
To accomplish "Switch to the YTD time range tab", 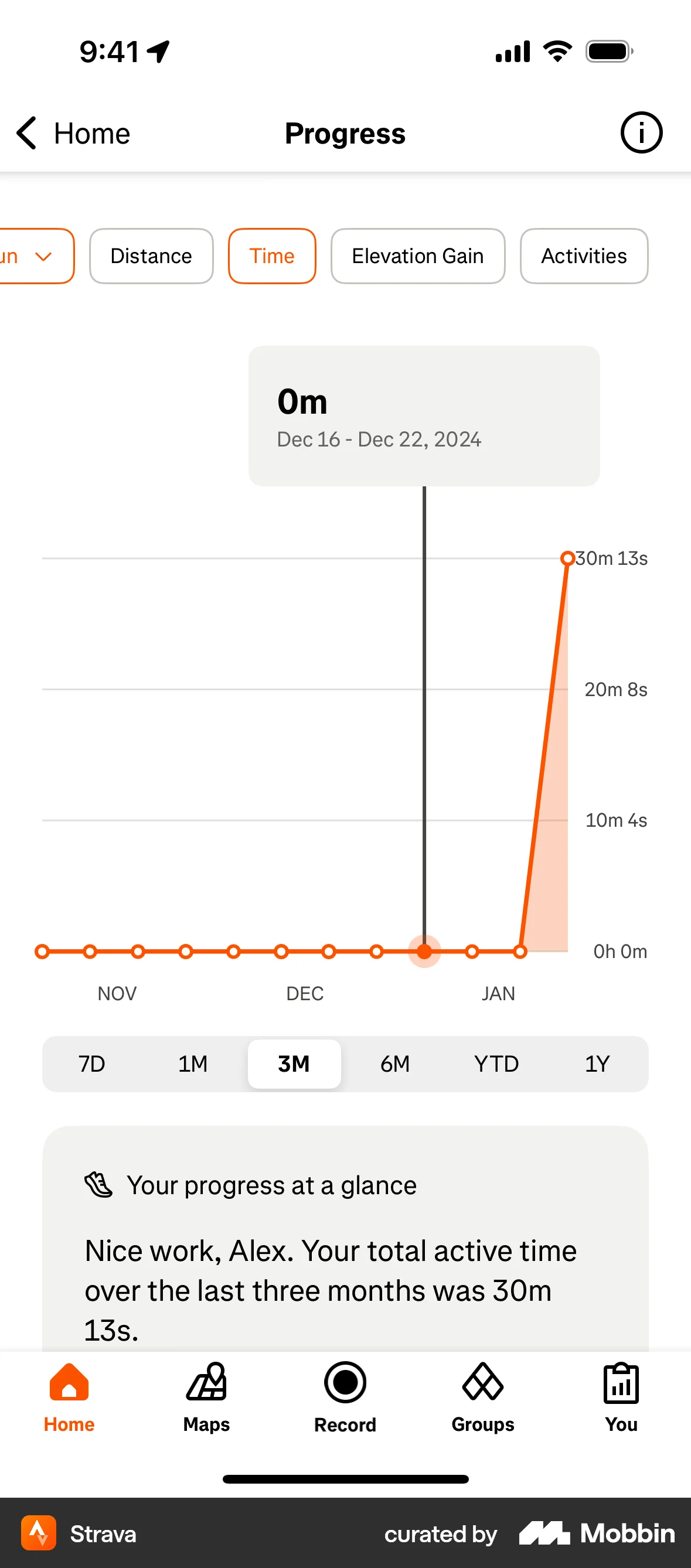I will (496, 1064).
